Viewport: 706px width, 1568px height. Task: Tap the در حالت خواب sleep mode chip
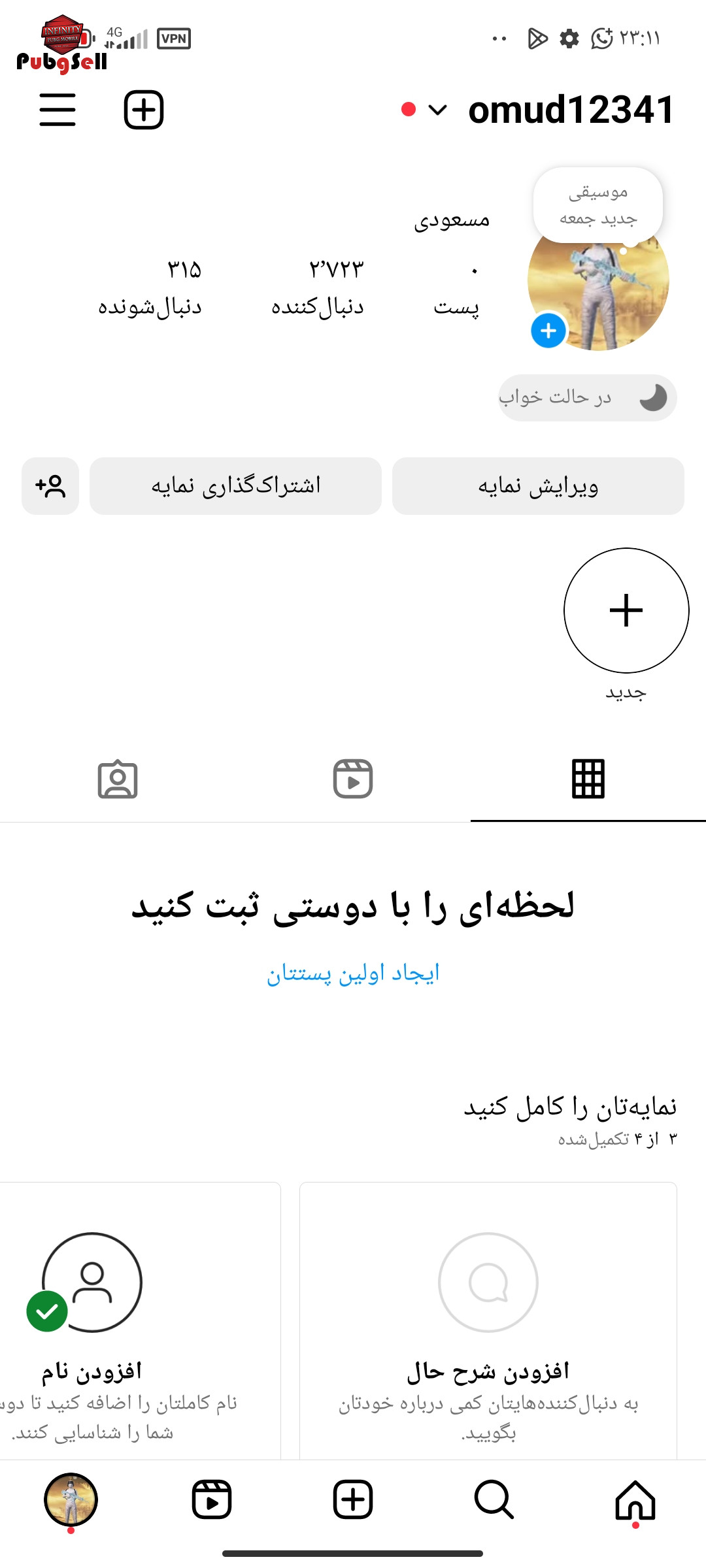(587, 397)
